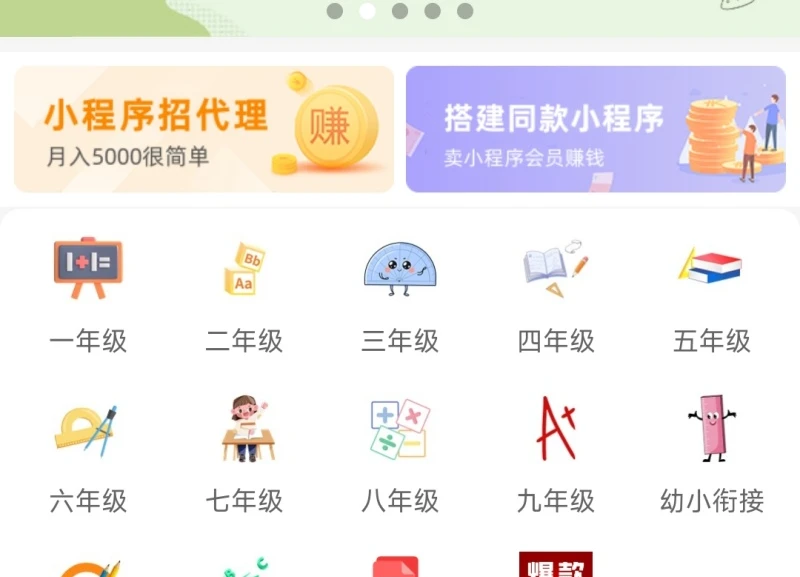Go to 五年级 section
The height and width of the screenshot is (577, 800).
(x=712, y=293)
